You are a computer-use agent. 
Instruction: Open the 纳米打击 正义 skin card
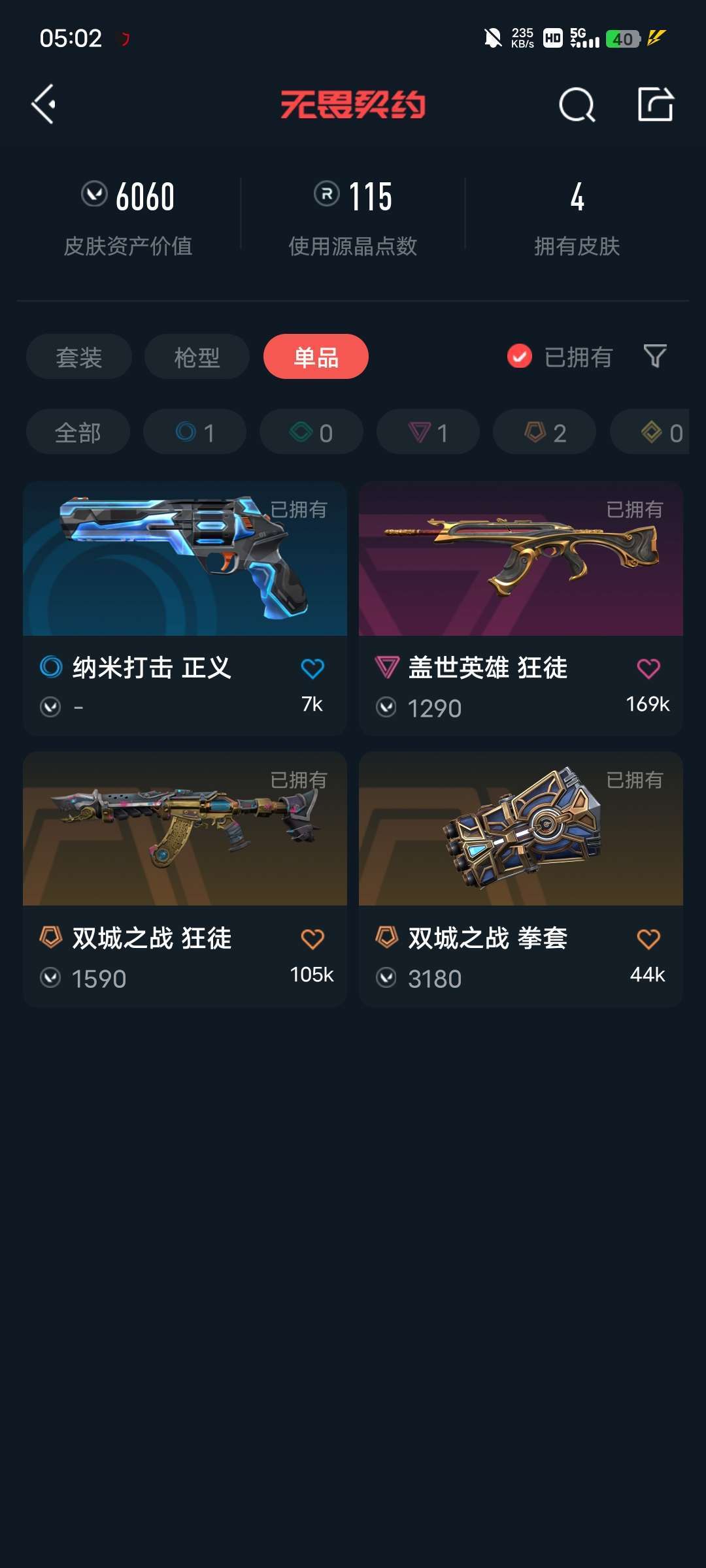(185, 609)
